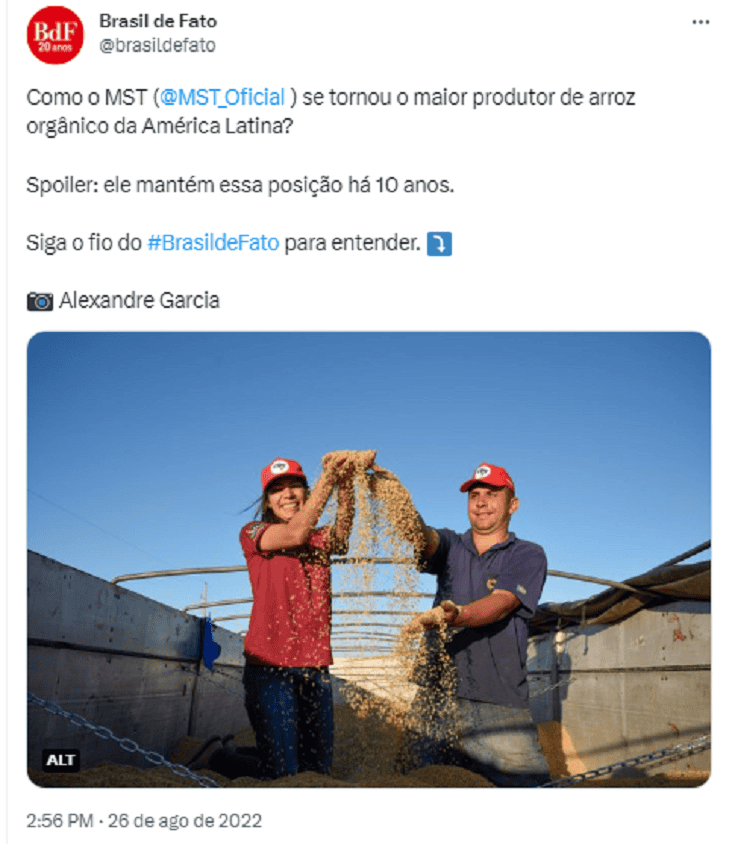View the image ALT description

(61, 761)
